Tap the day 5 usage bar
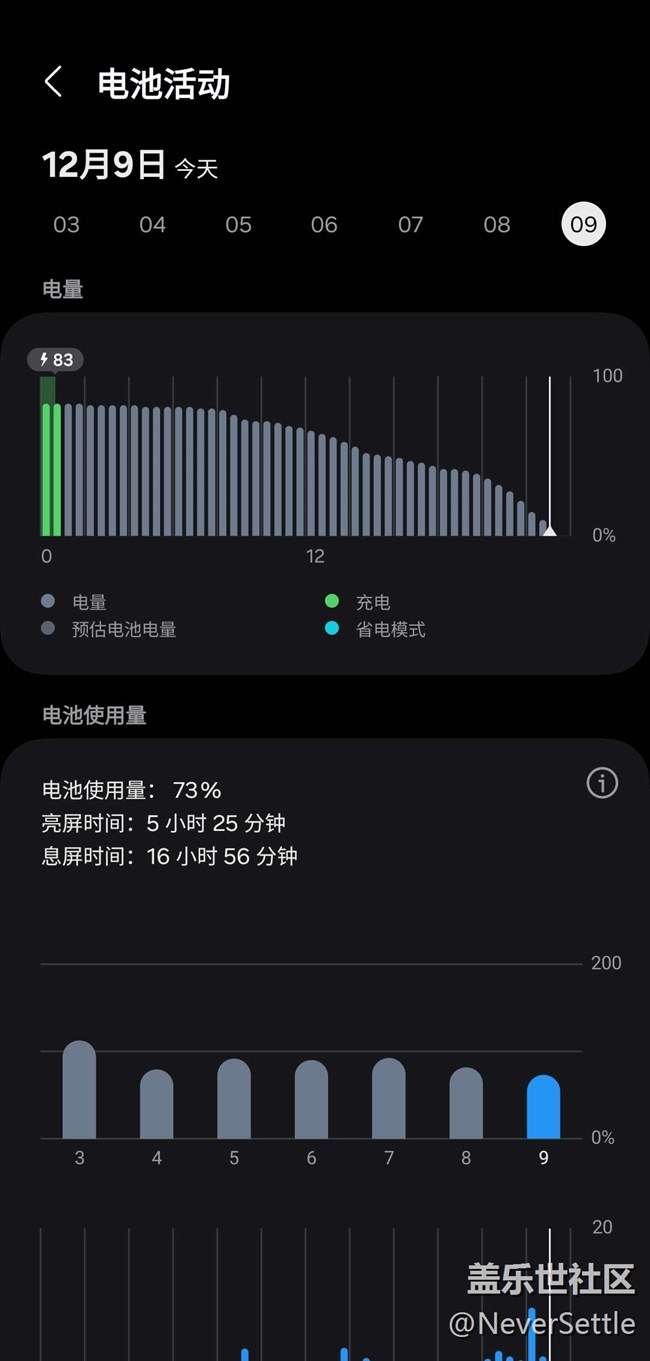 pos(234,1099)
